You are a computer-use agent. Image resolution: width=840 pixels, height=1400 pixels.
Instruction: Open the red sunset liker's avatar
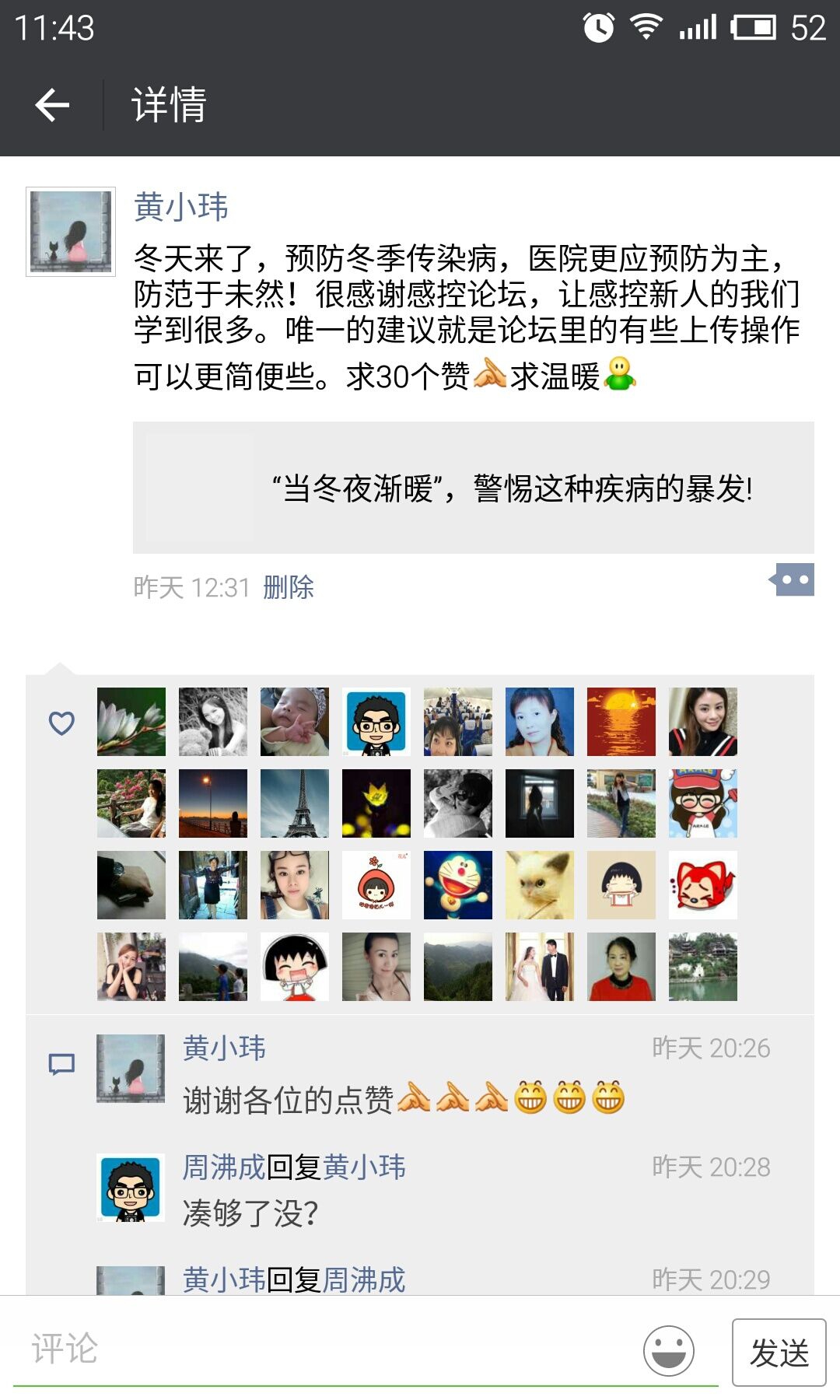[x=621, y=722]
